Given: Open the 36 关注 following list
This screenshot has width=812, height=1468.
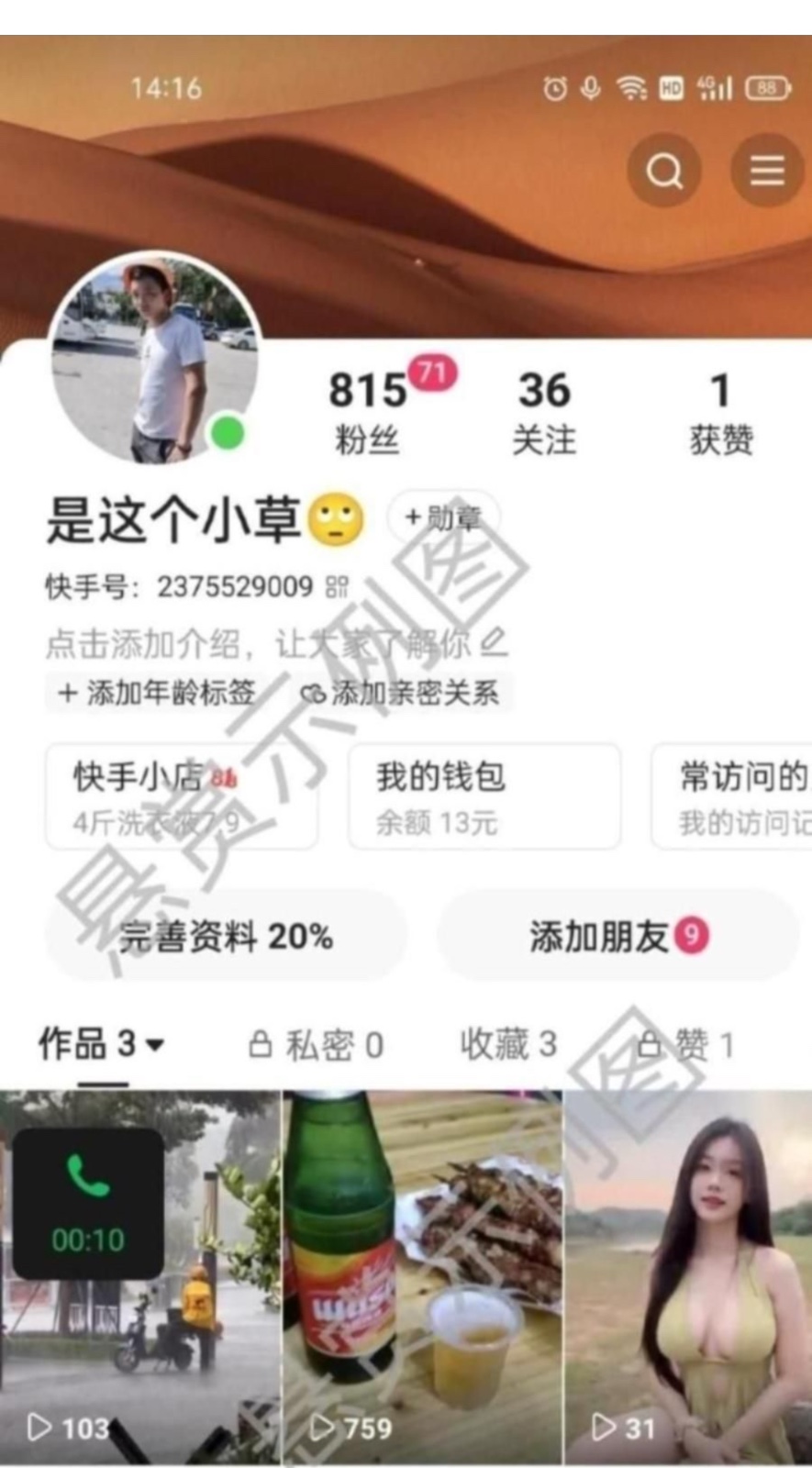Looking at the screenshot, I should click(544, 411).
